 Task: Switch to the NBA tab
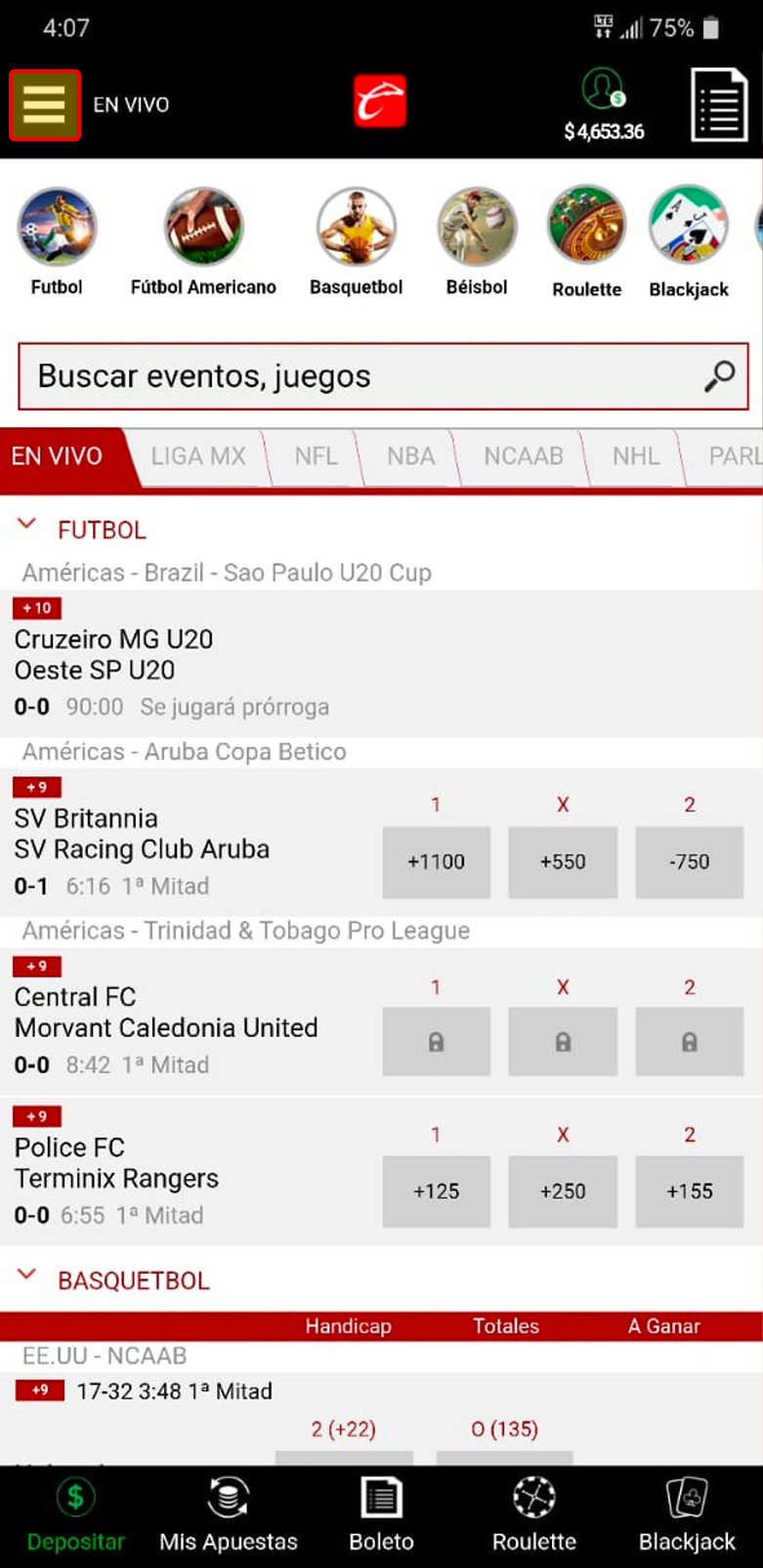coord(410,457)
